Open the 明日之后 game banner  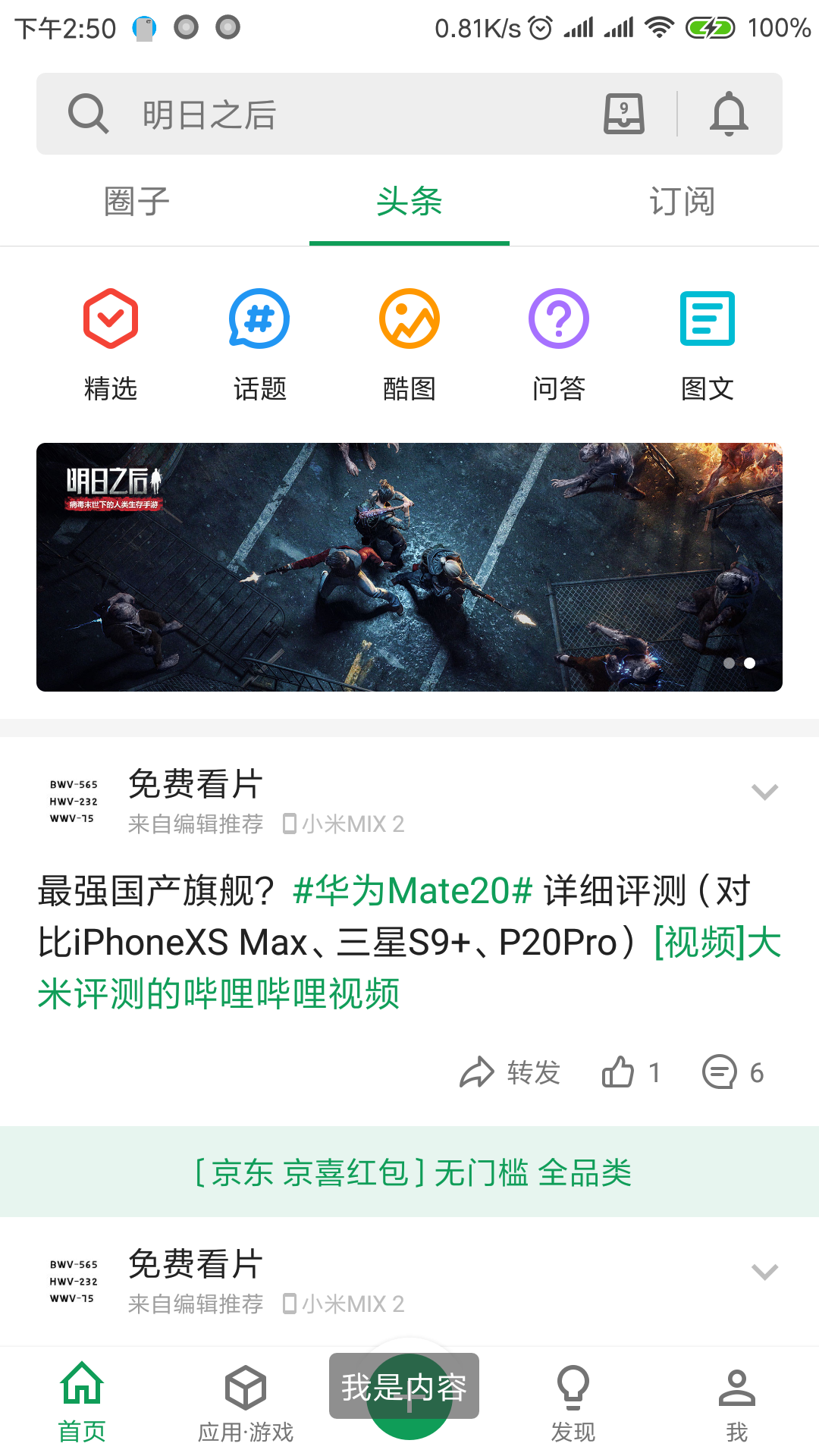coord(409,566)
